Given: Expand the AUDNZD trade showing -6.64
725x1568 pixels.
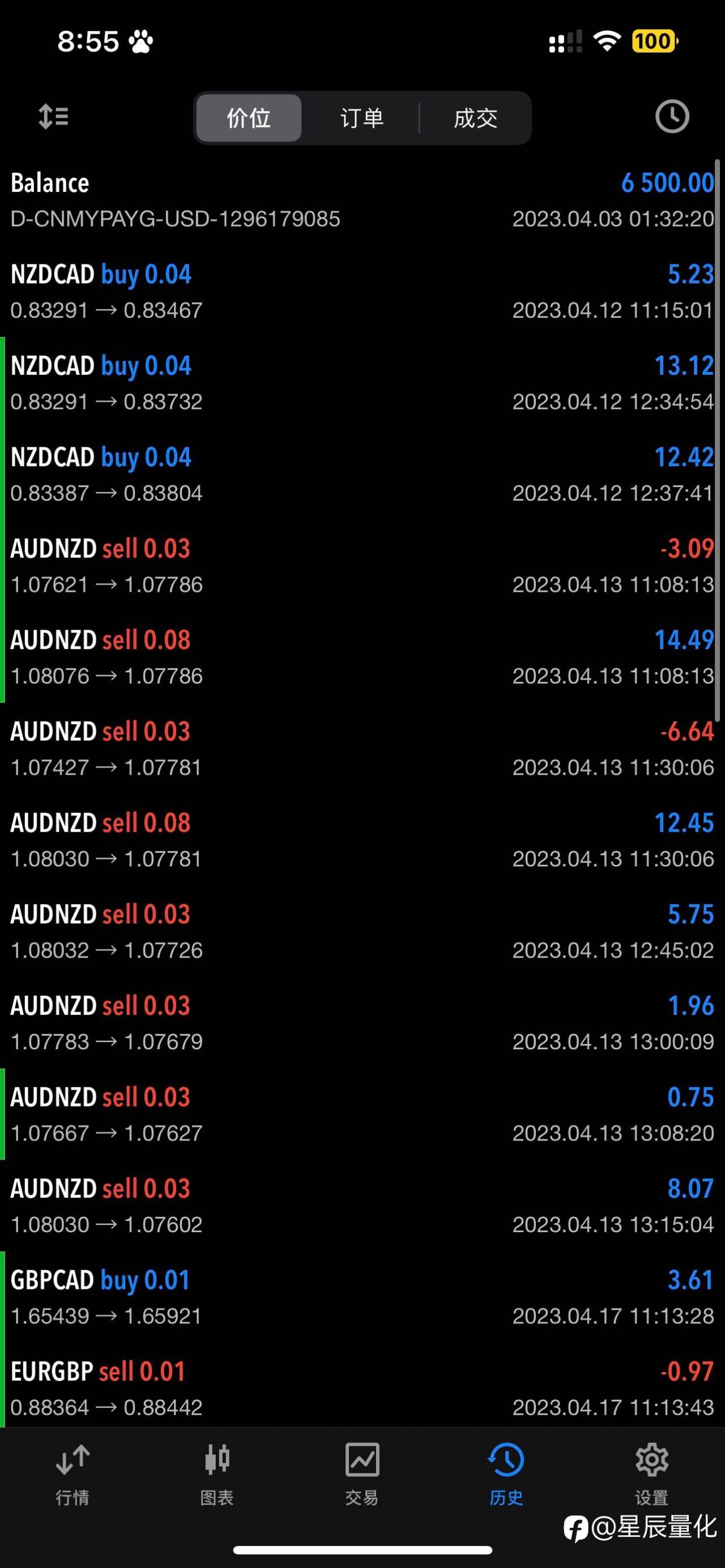Looking at the screenshot, I should tap(362, 749).
